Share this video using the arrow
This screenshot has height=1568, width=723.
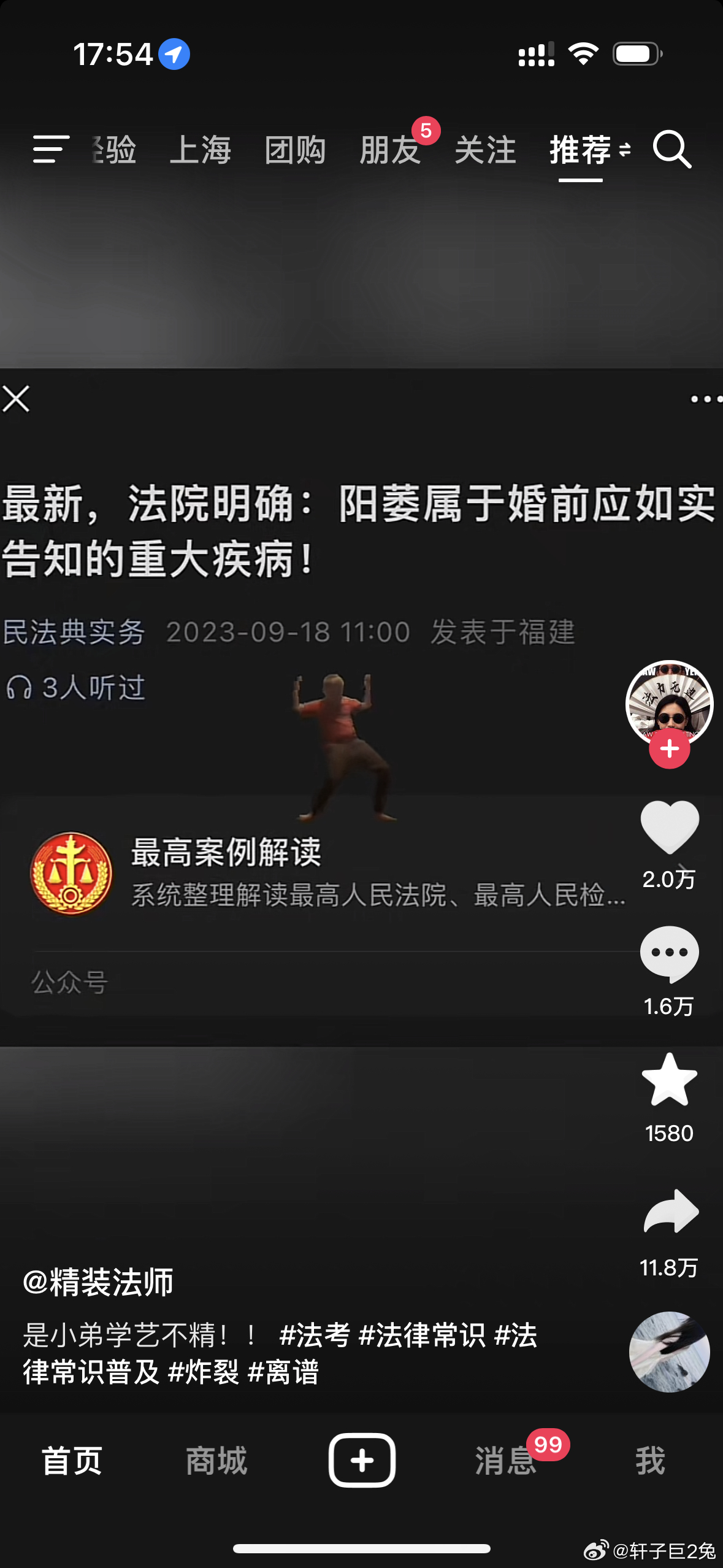click(670, 1212)
